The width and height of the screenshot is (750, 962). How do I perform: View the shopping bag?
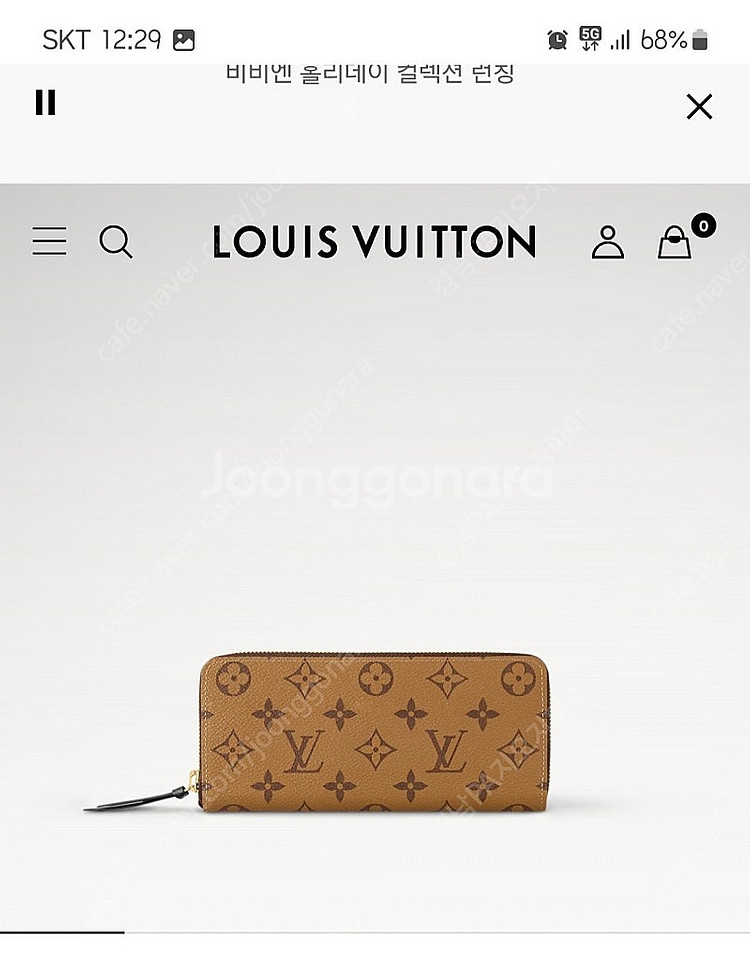[676, 241]
